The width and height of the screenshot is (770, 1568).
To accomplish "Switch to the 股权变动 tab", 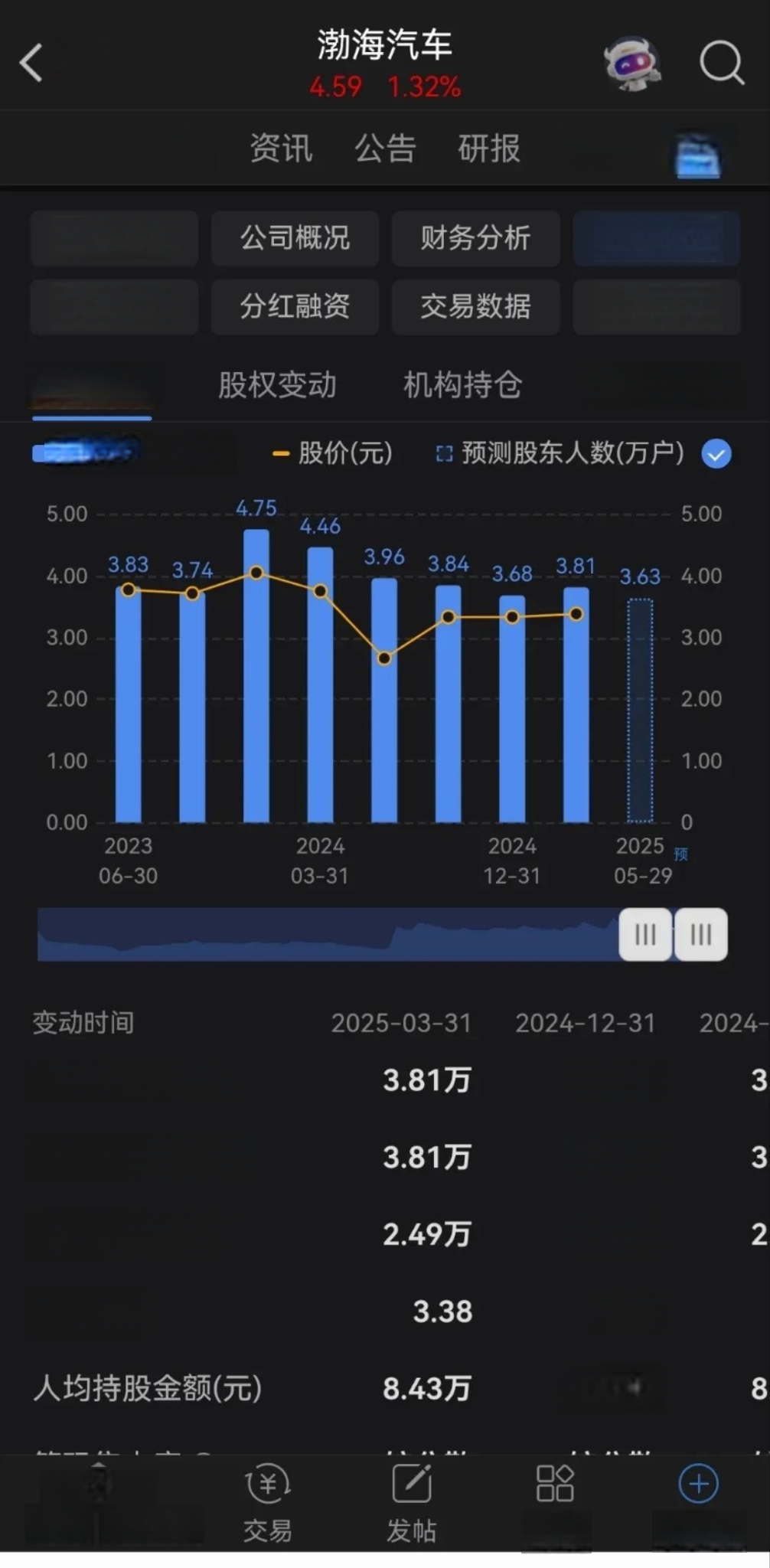I will 277,384.
